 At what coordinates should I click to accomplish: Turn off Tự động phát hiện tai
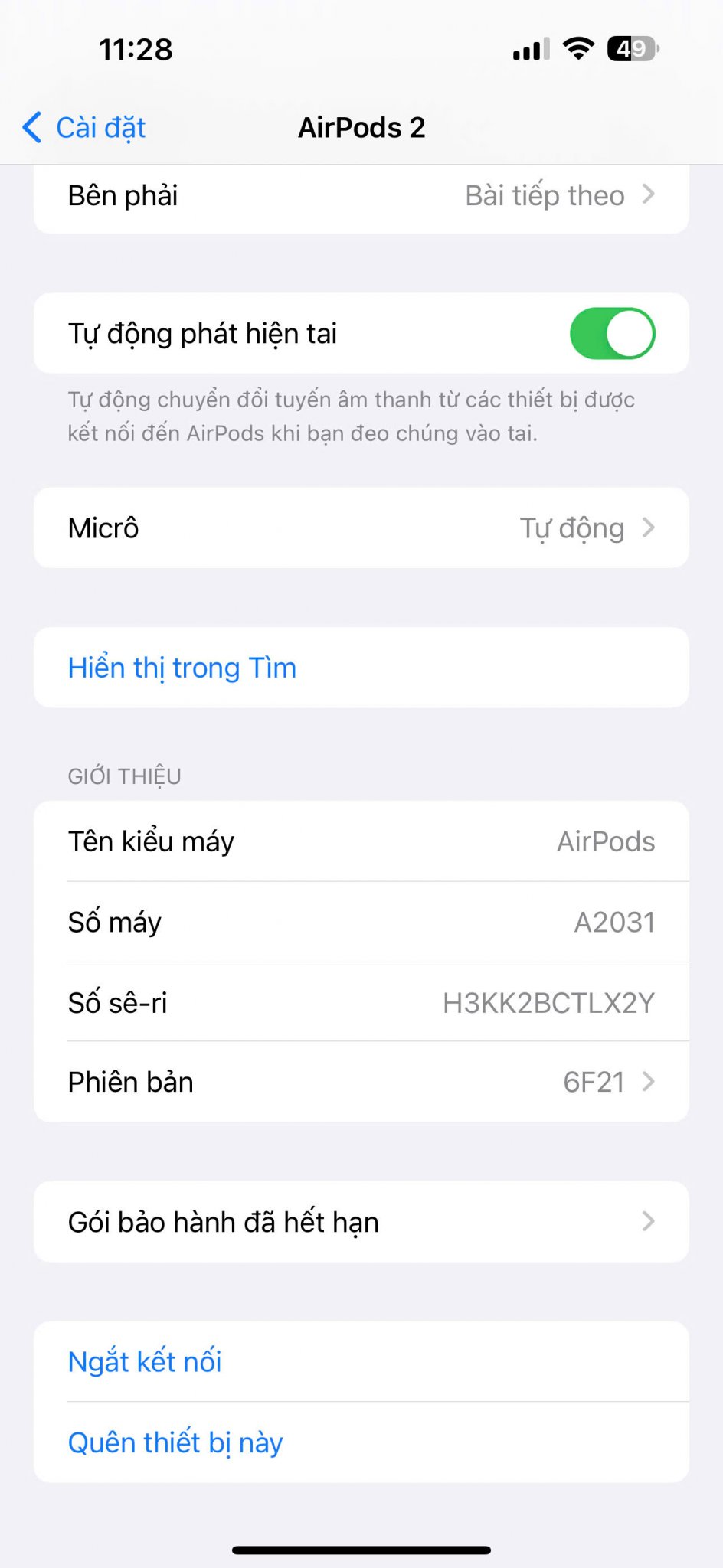pos(611,334)
